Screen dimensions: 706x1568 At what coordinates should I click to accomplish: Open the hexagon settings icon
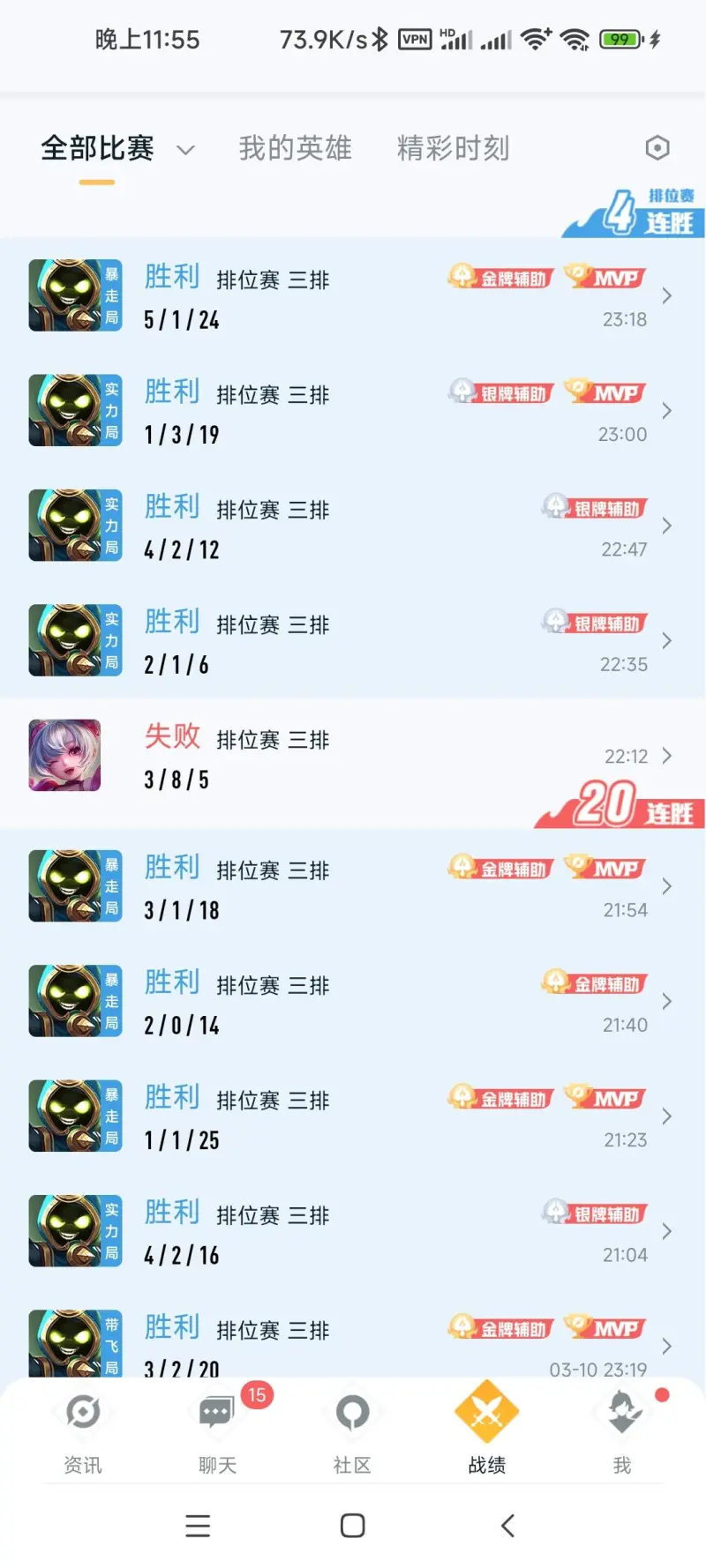click(657, 148)
